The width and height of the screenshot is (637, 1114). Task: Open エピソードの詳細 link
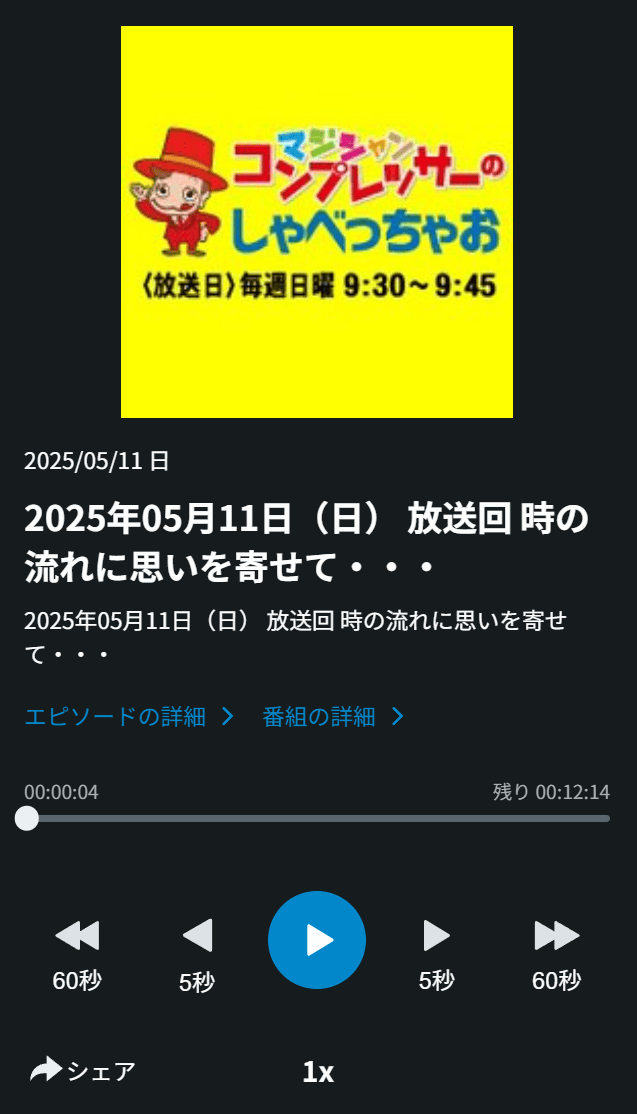(129, 716)
